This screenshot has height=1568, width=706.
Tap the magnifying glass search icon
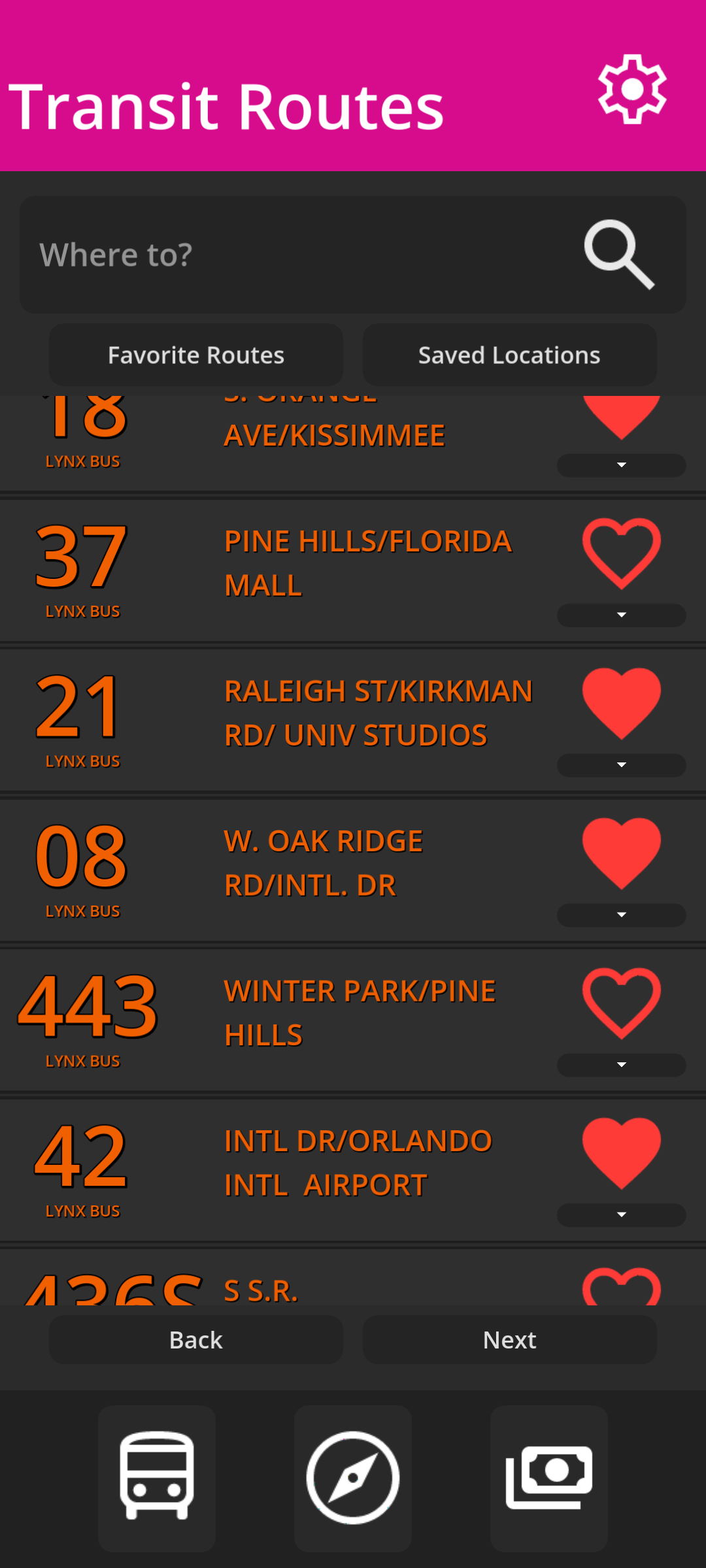click(x=618, y=255)
